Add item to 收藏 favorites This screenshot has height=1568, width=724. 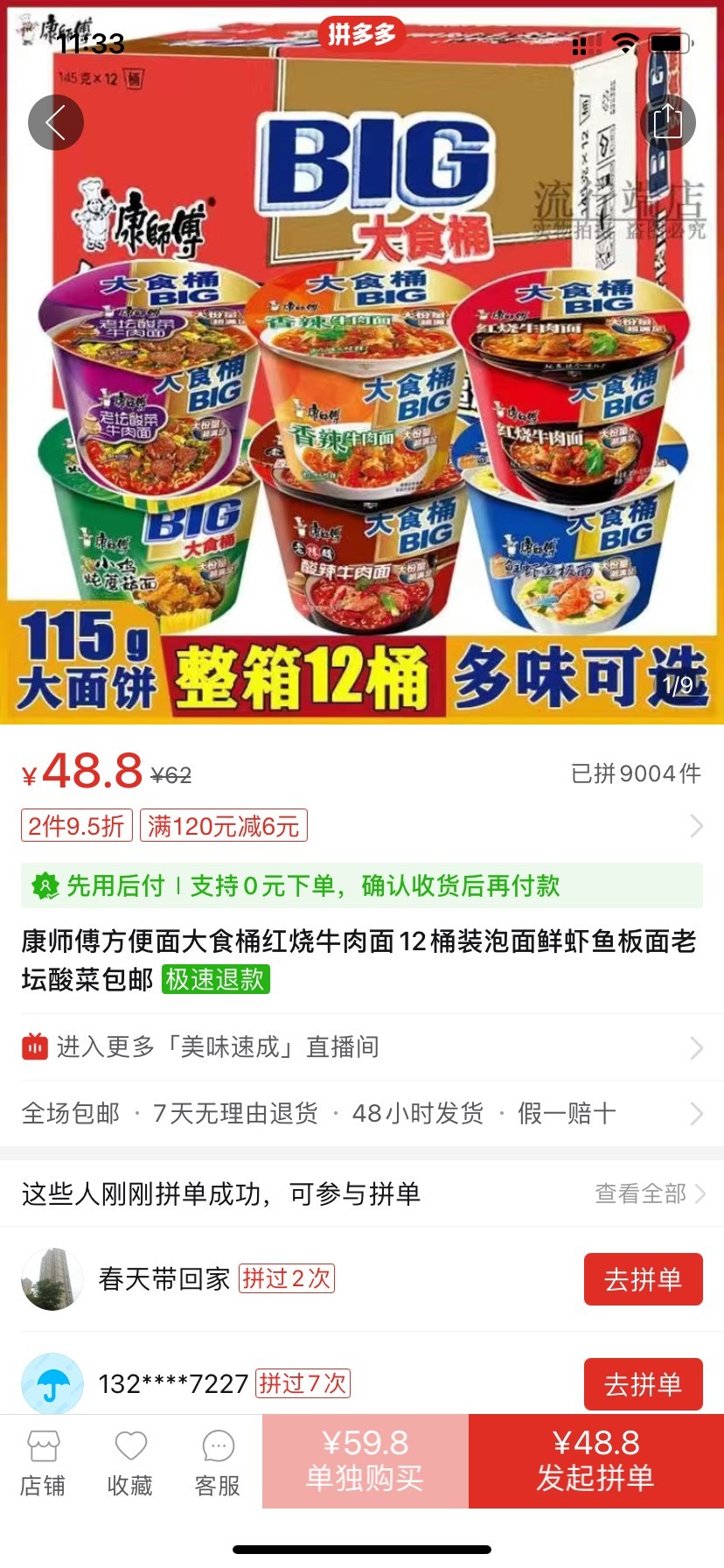pyautogui.click(x=130, y=1464)
